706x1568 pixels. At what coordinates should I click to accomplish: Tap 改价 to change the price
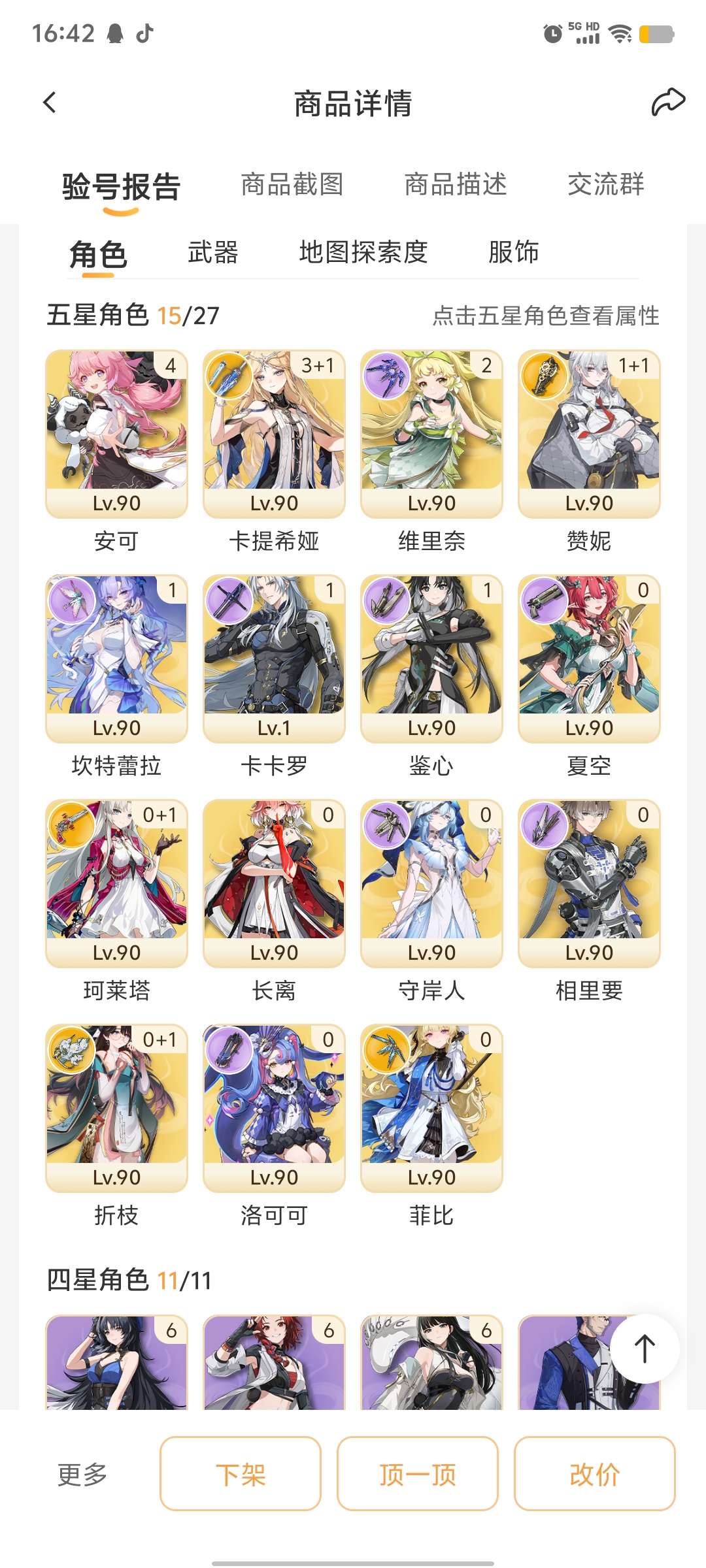(595, 1474)
